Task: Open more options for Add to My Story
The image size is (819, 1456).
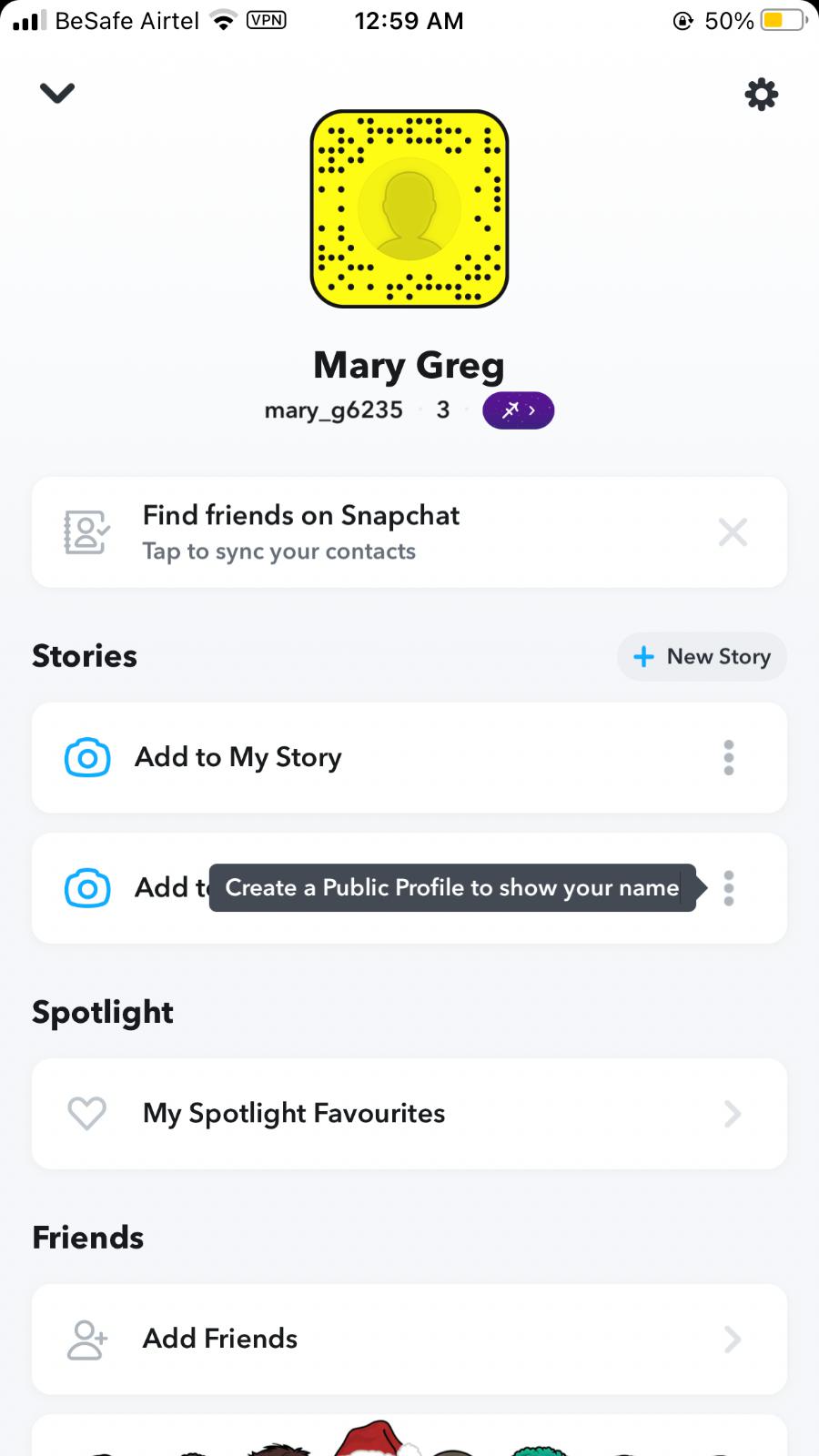Action: [729, 757]
